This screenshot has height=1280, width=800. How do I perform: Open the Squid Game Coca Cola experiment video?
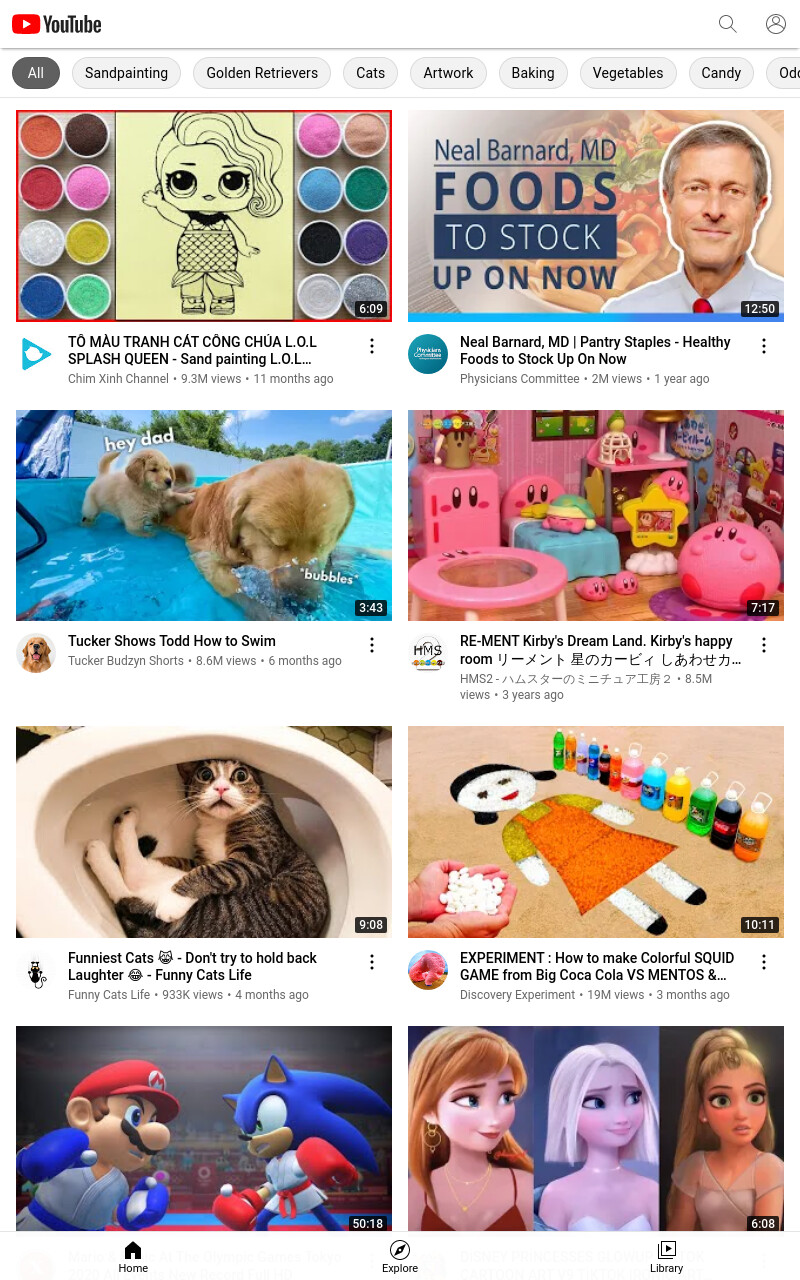coord(596,832)
